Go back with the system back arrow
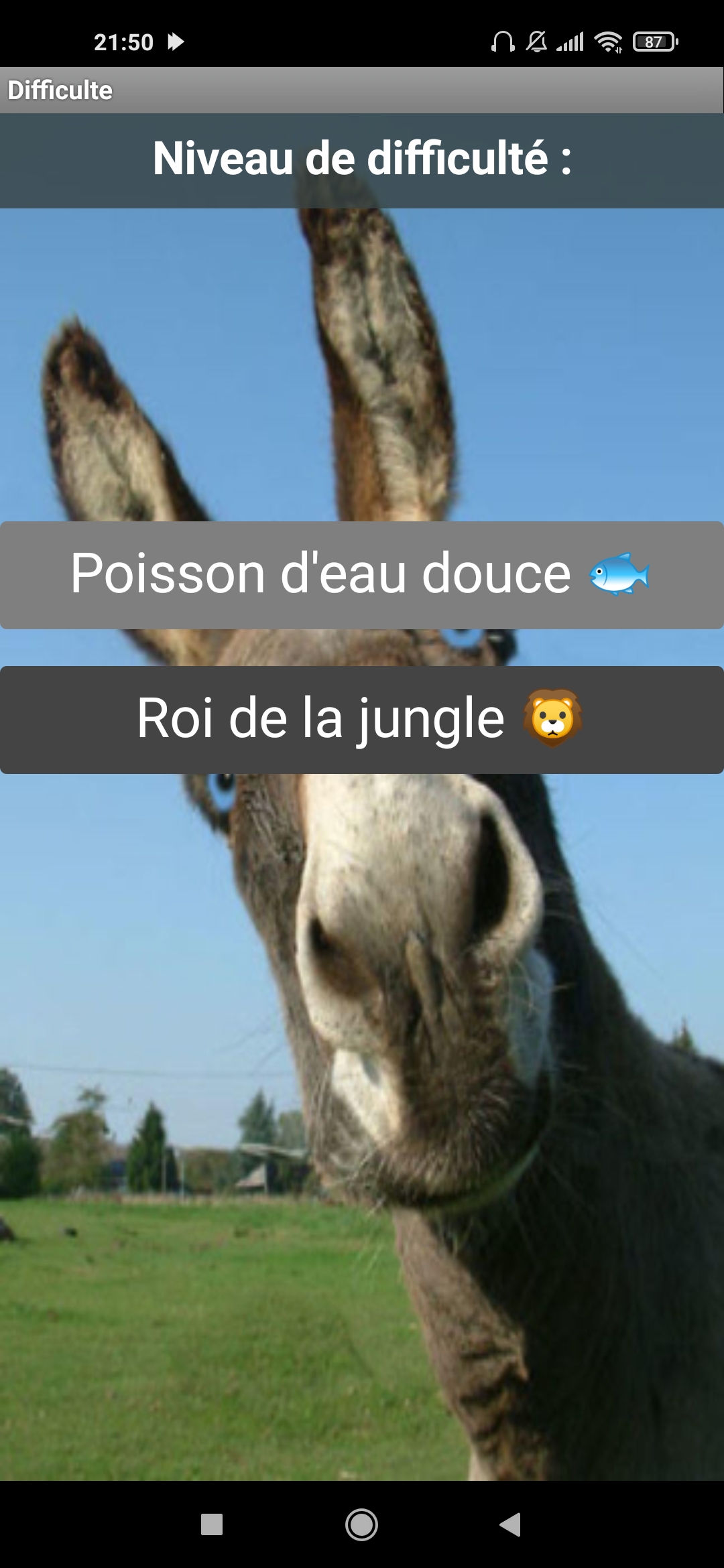Image resolution: width=724 pixels, height=1568 pixels. point(510,1524)
